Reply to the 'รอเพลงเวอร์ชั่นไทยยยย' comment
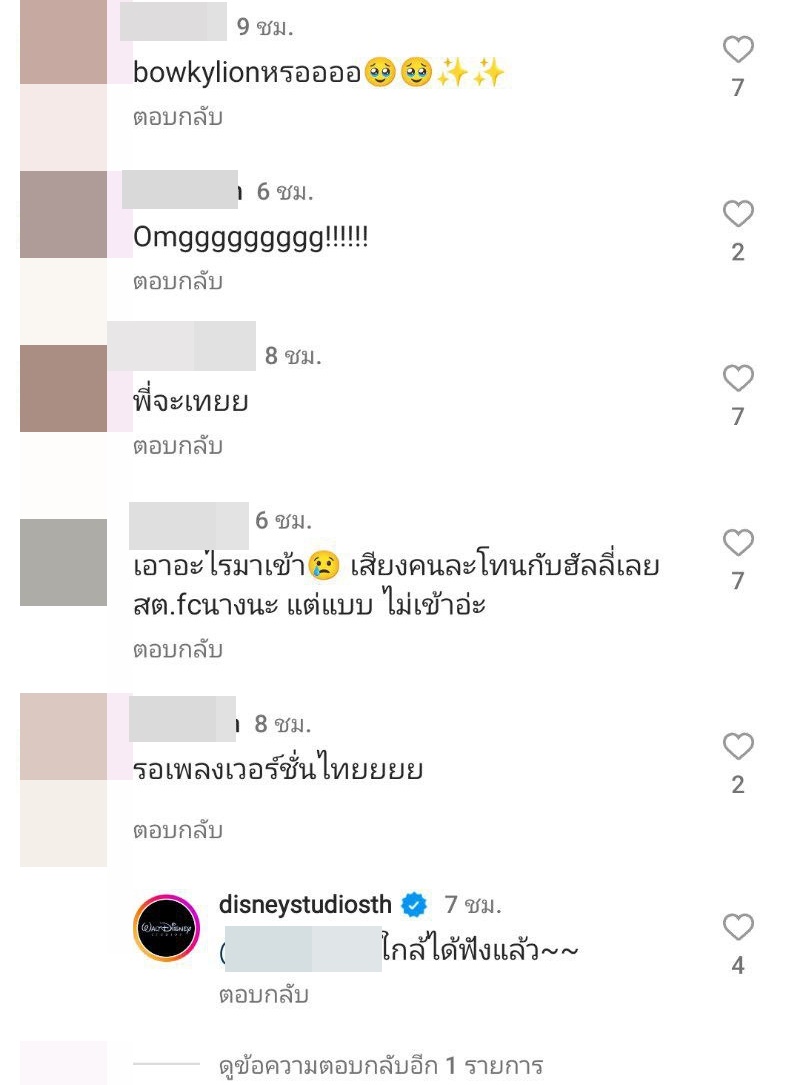This screenshot has width=800, height=1085. coord(178,830)
